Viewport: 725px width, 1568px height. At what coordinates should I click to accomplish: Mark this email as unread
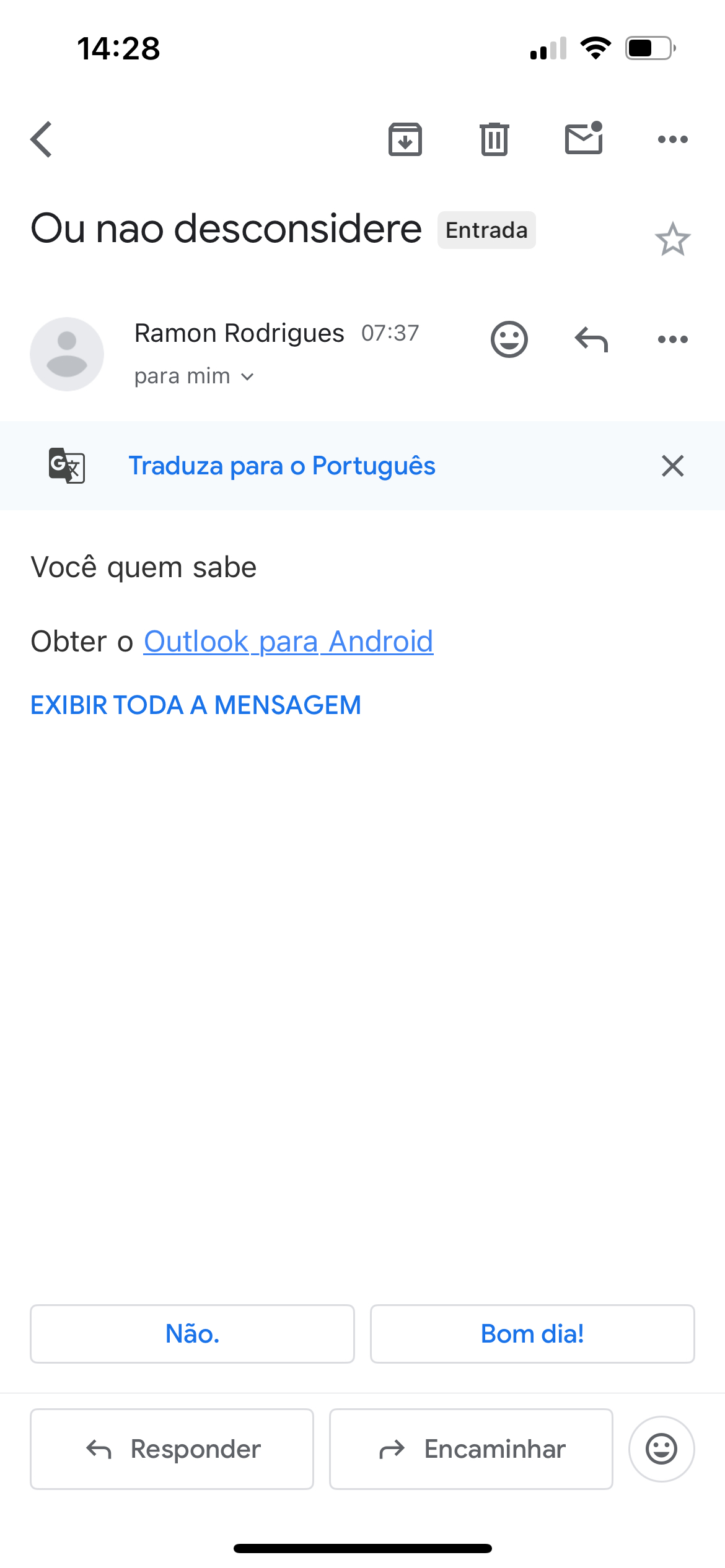point(584,138)
